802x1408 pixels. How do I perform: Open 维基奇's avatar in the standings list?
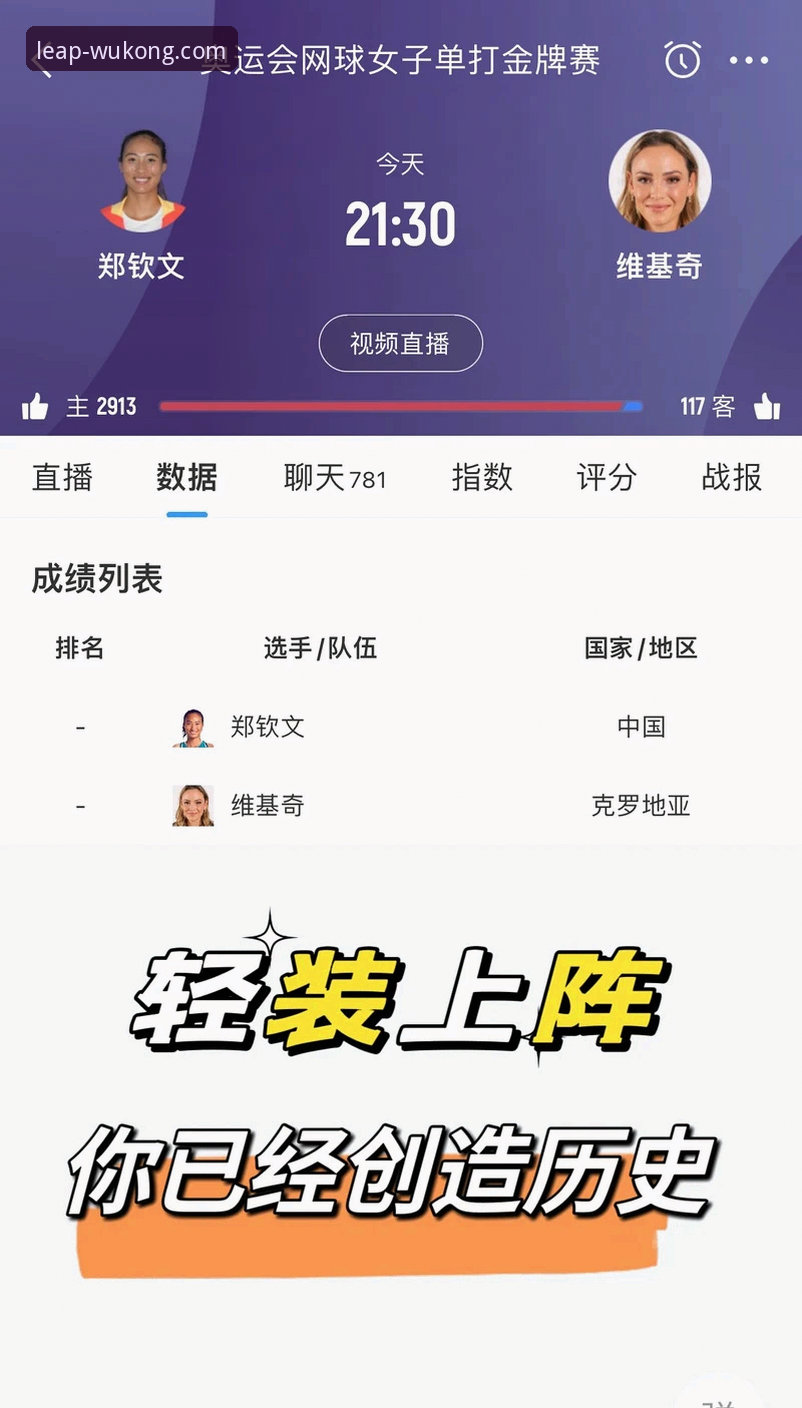point(190,805)
